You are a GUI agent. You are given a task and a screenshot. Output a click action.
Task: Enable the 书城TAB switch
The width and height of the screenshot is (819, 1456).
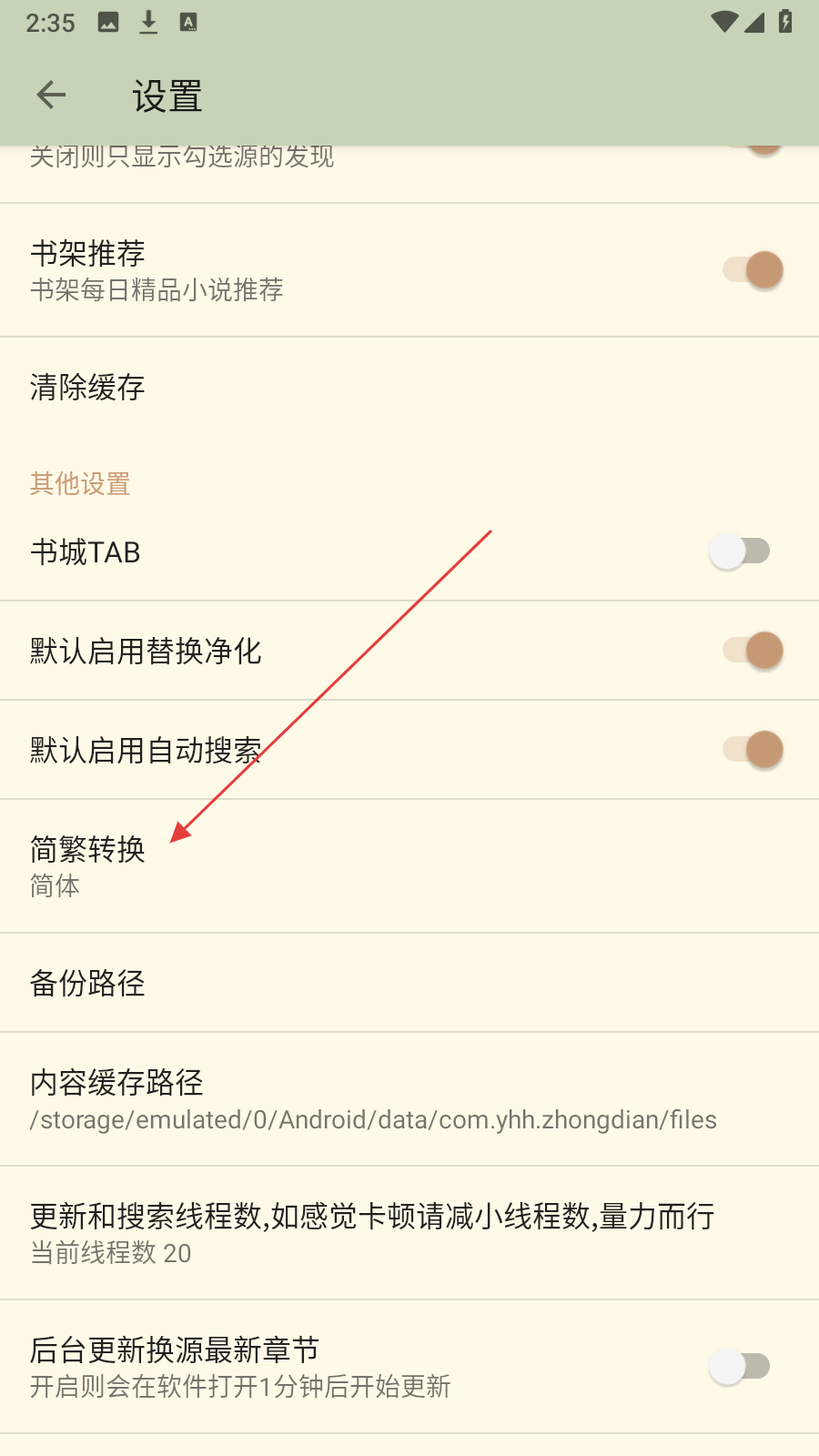(740, 551)
